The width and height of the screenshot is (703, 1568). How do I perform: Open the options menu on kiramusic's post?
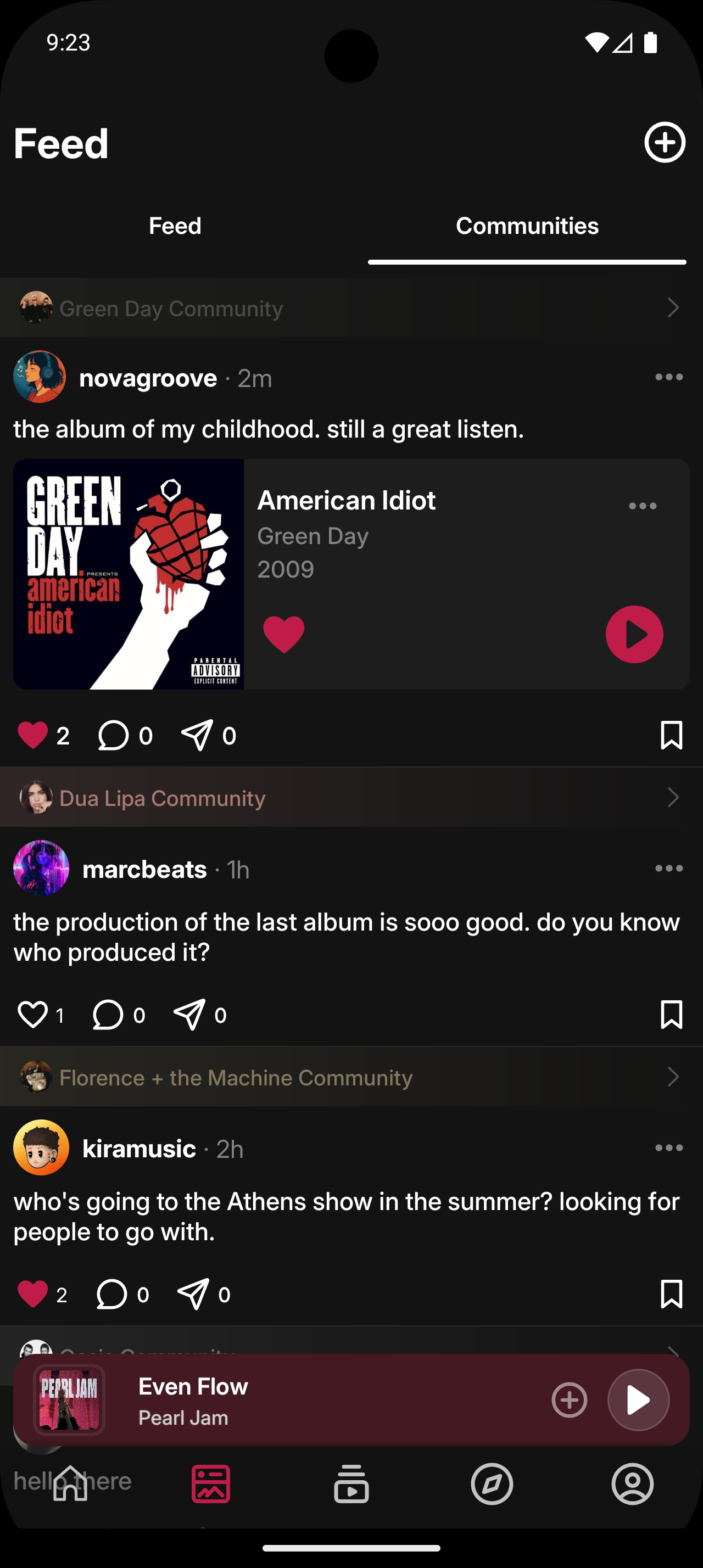pyautogui.click(x=668, y=1148)
